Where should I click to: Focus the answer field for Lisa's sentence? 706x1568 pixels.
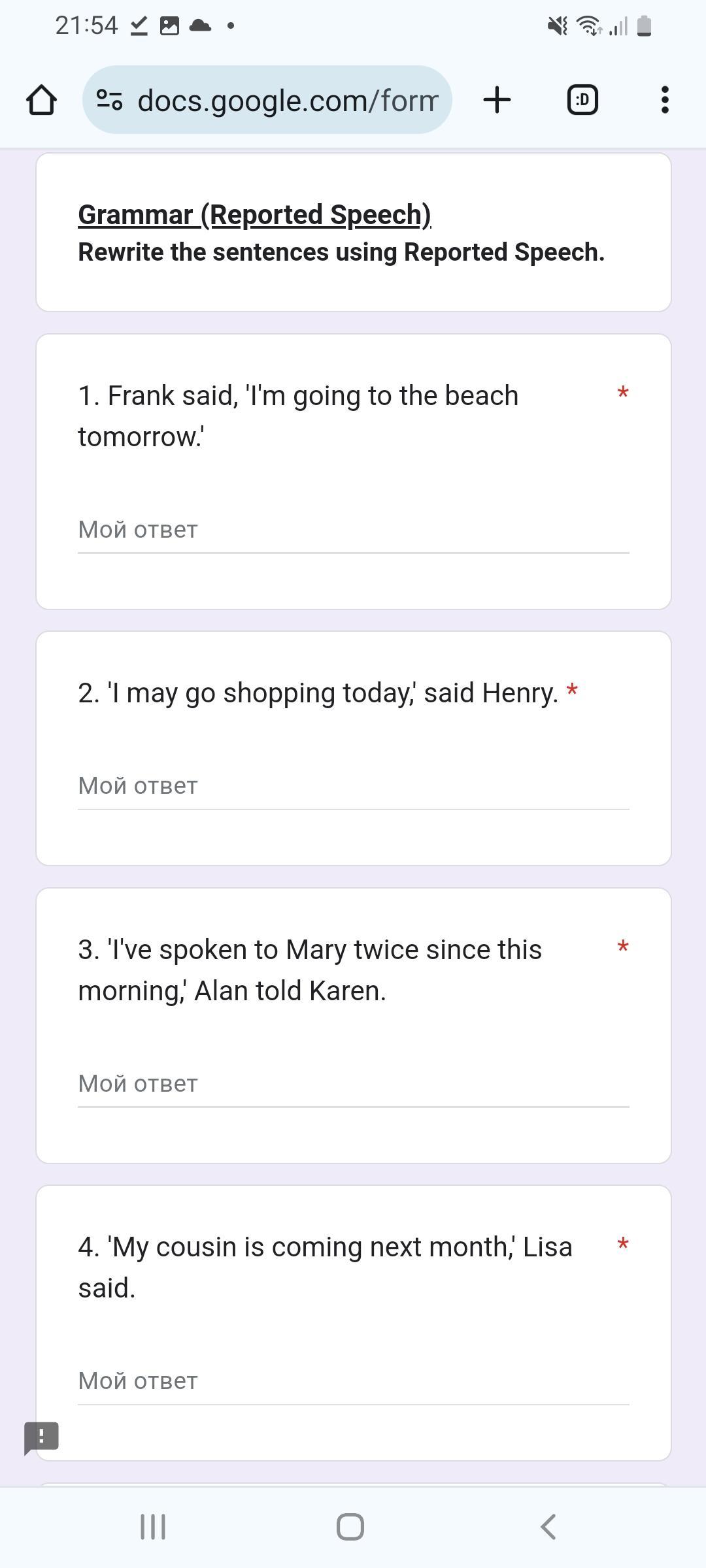click(353, 1381)
